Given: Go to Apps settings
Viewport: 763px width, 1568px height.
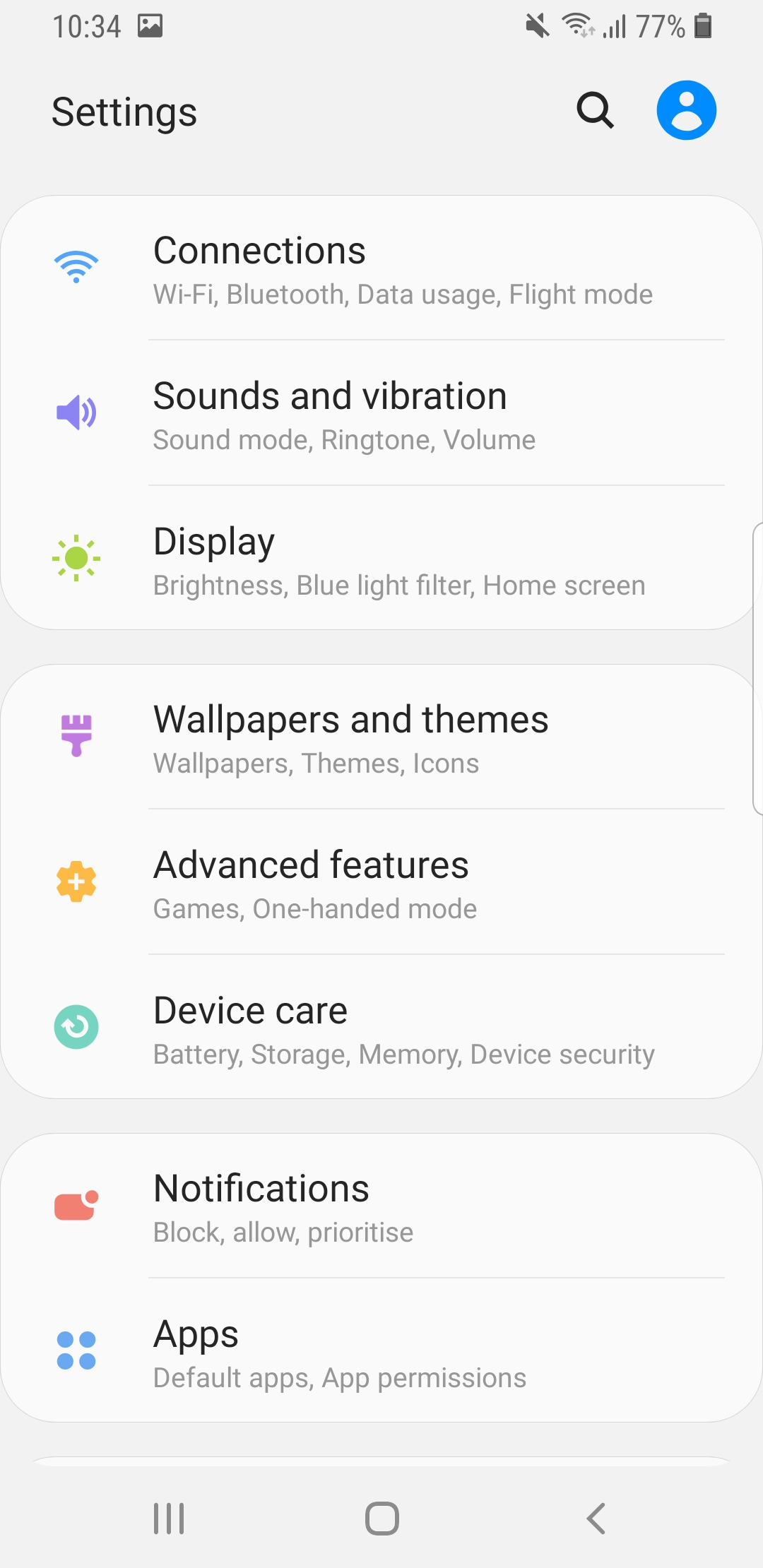Looking at the screenshot, I should 381,1353.
